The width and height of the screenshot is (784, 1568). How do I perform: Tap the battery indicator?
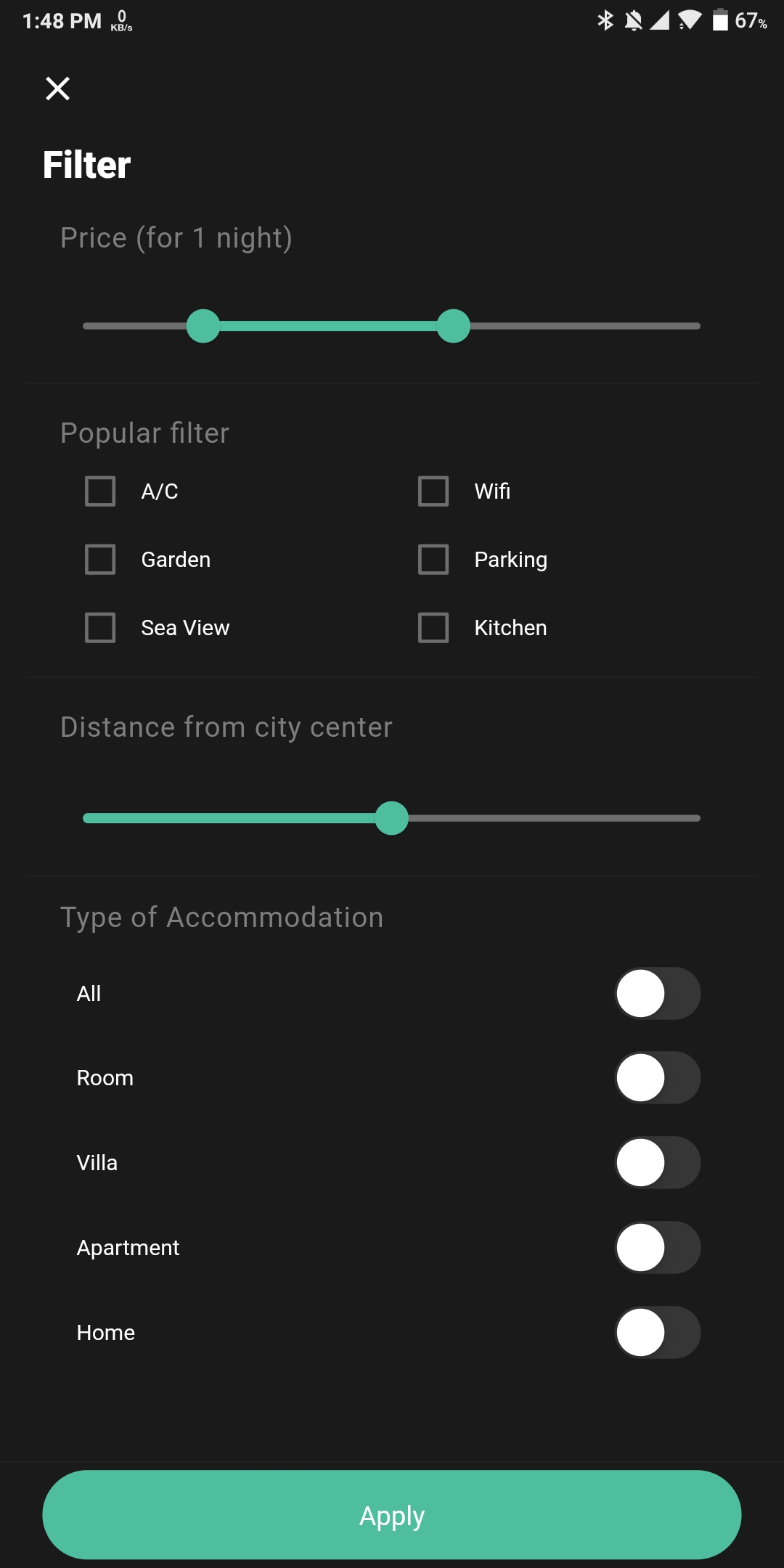tap(719, 20)
